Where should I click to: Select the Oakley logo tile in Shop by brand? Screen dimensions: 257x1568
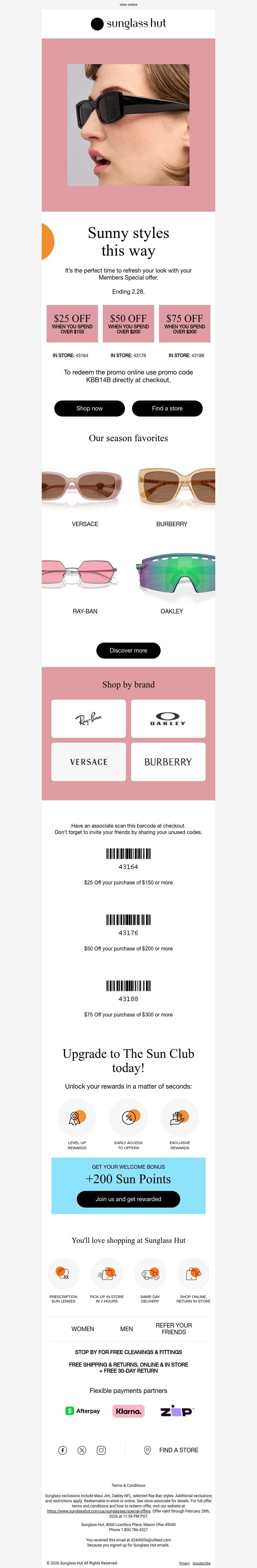(x=168, y=718)
